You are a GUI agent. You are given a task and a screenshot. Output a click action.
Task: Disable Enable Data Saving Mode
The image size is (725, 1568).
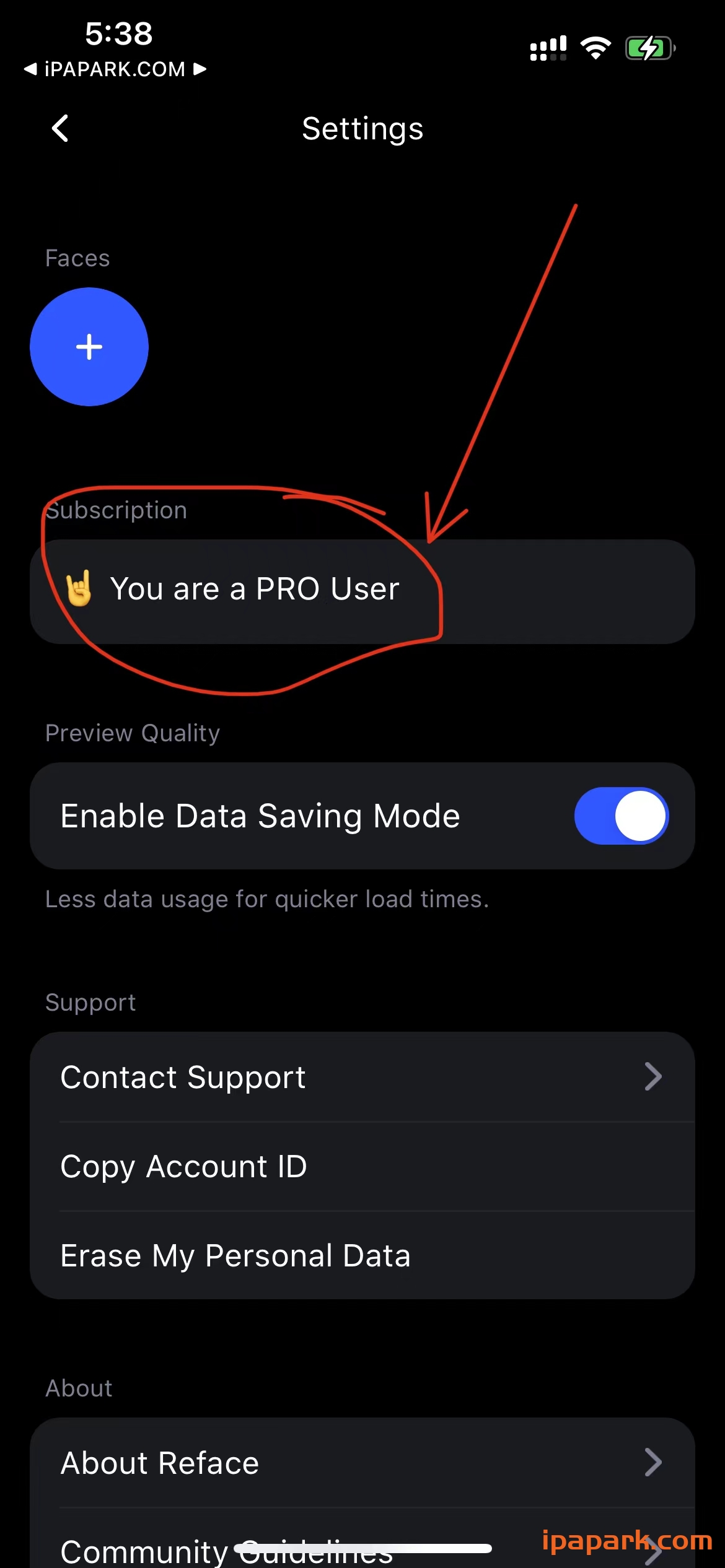coord(621,816)
